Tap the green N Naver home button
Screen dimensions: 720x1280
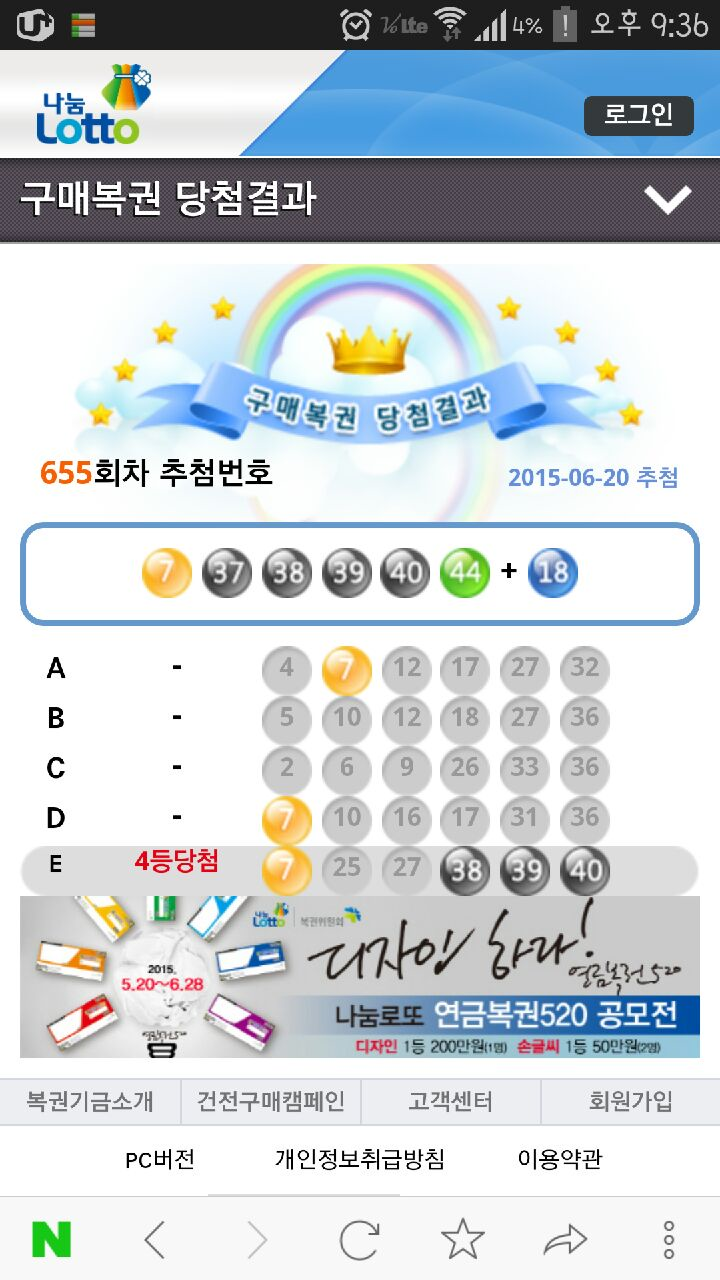pyautogui.click(x=51, y=1240)
